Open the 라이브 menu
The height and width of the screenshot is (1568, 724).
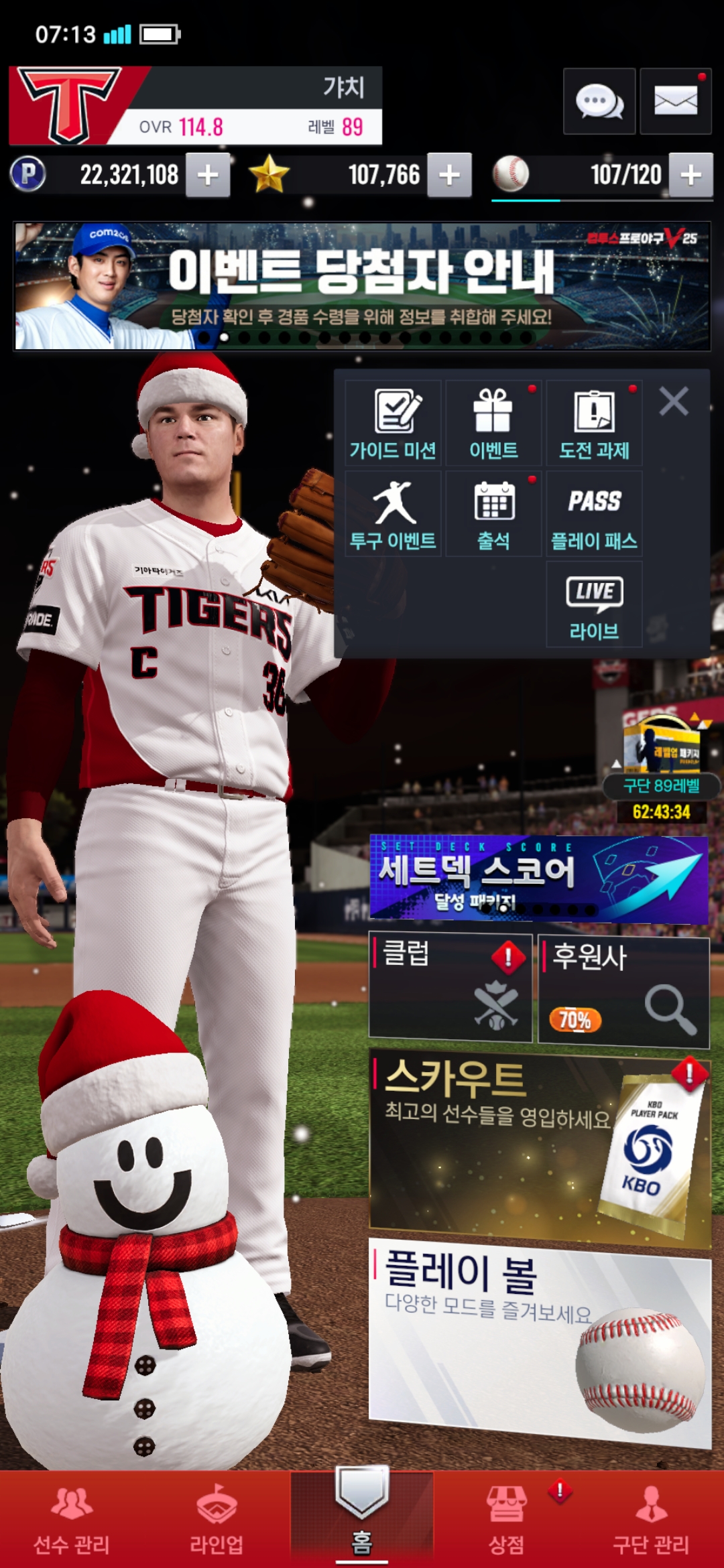click(x=594, y=604)
